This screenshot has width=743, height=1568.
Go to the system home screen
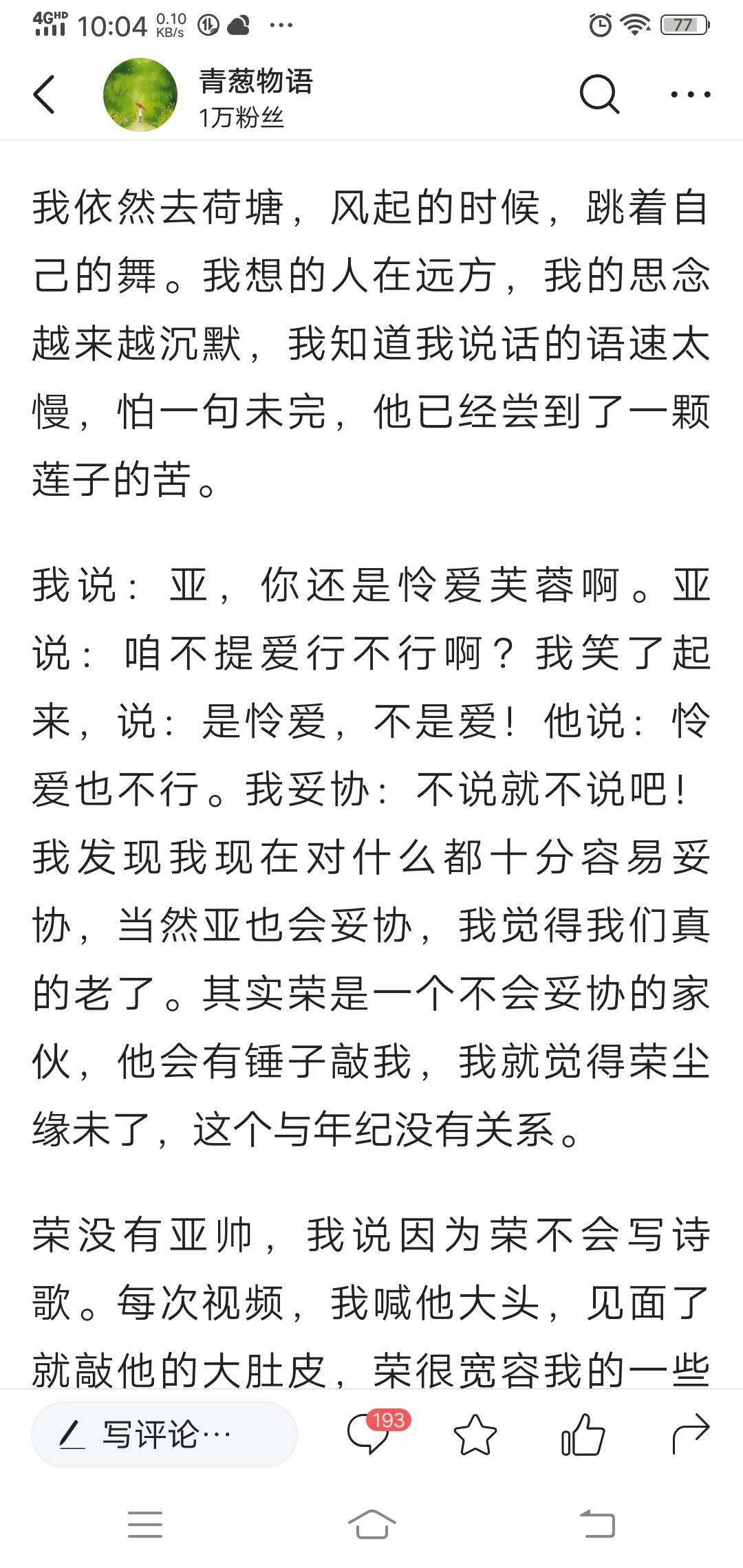coord(371,1524)
